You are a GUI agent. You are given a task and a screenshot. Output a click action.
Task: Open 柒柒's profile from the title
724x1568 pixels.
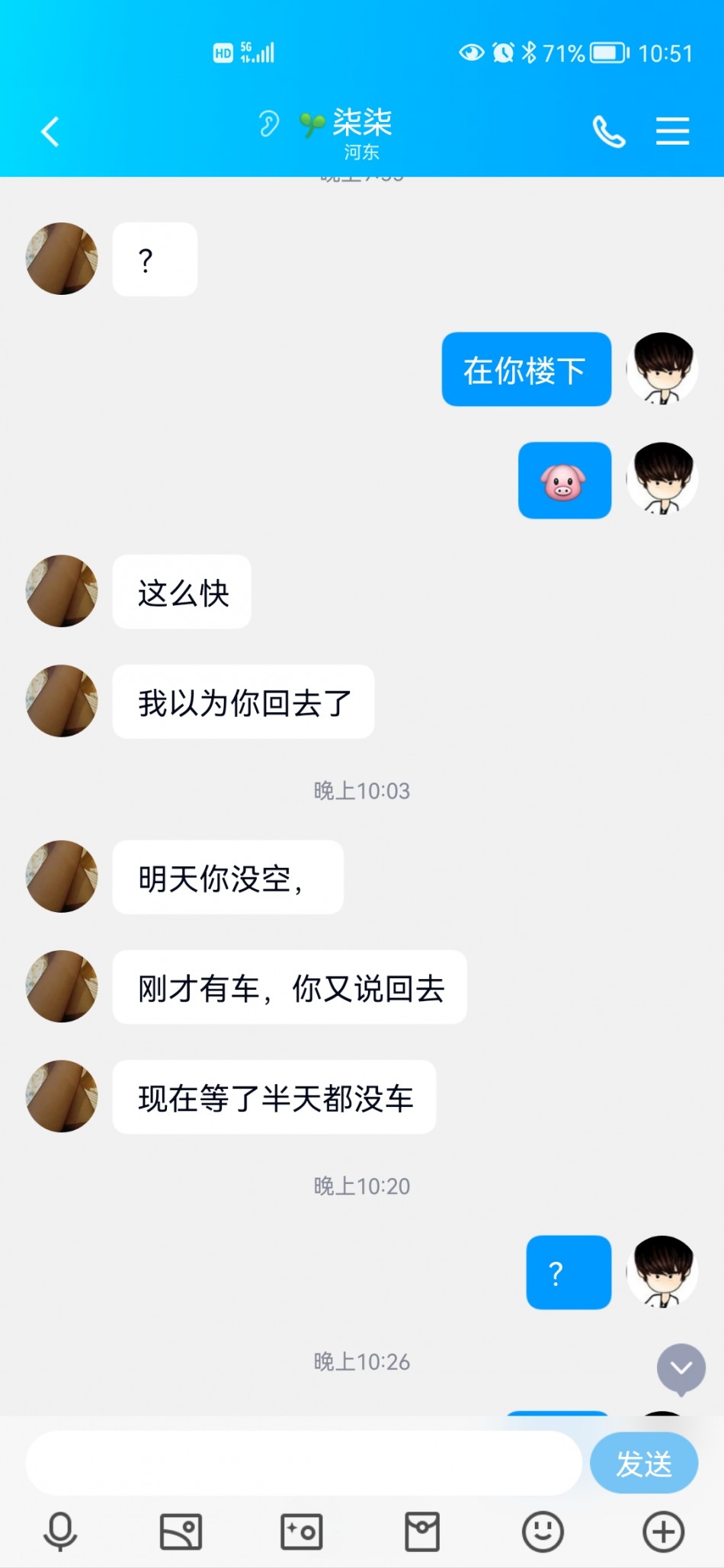tap(362, 130)
